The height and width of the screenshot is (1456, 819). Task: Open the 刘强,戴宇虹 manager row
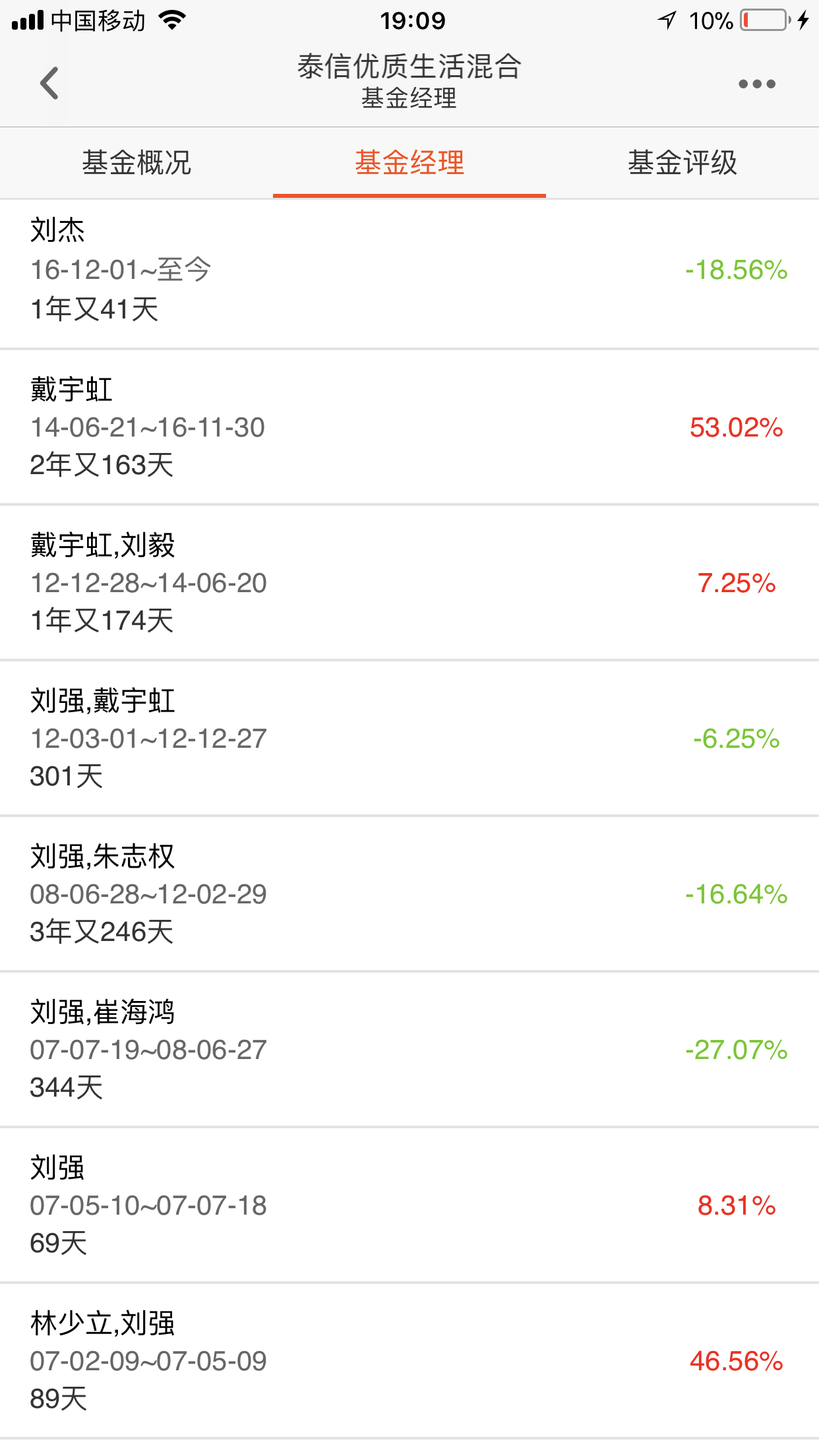[409, 739]
